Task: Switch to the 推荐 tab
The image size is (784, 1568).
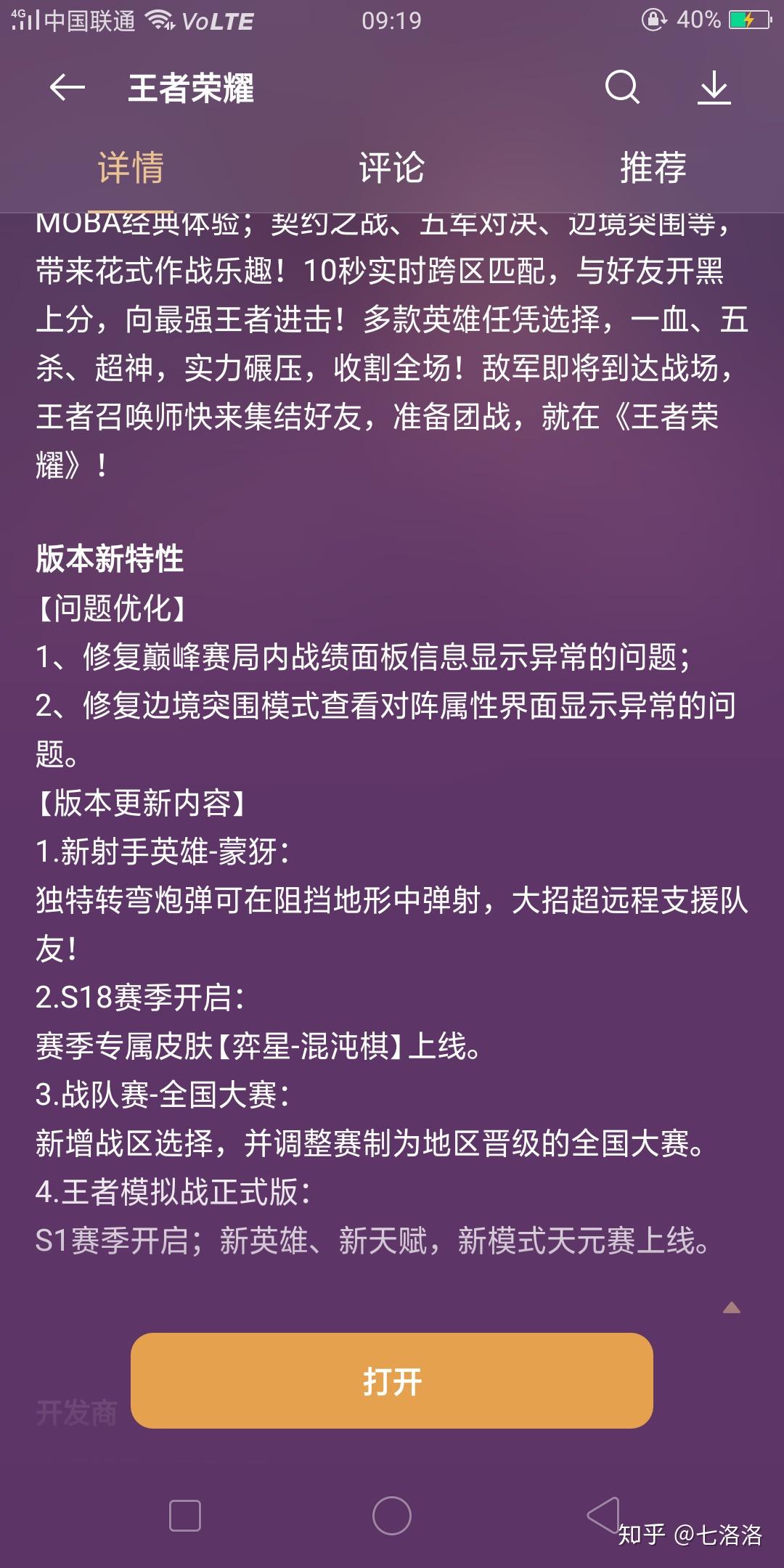Action: click(x=653, y=168)
